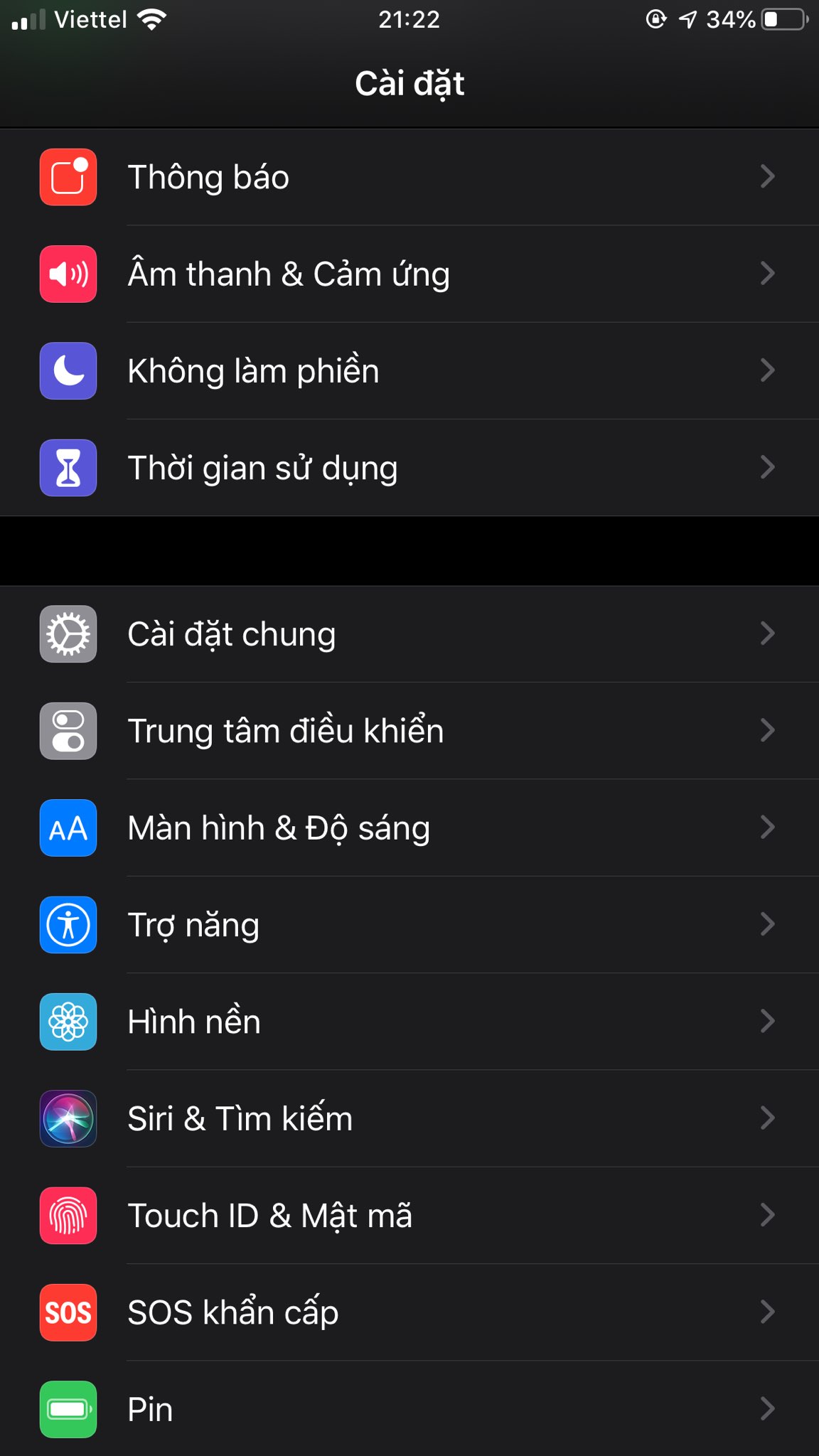Image resolution: width=819 pixels, height=1456 pixels.
Task: Select Trung tâm điều khiển
Action: point(409,731)
